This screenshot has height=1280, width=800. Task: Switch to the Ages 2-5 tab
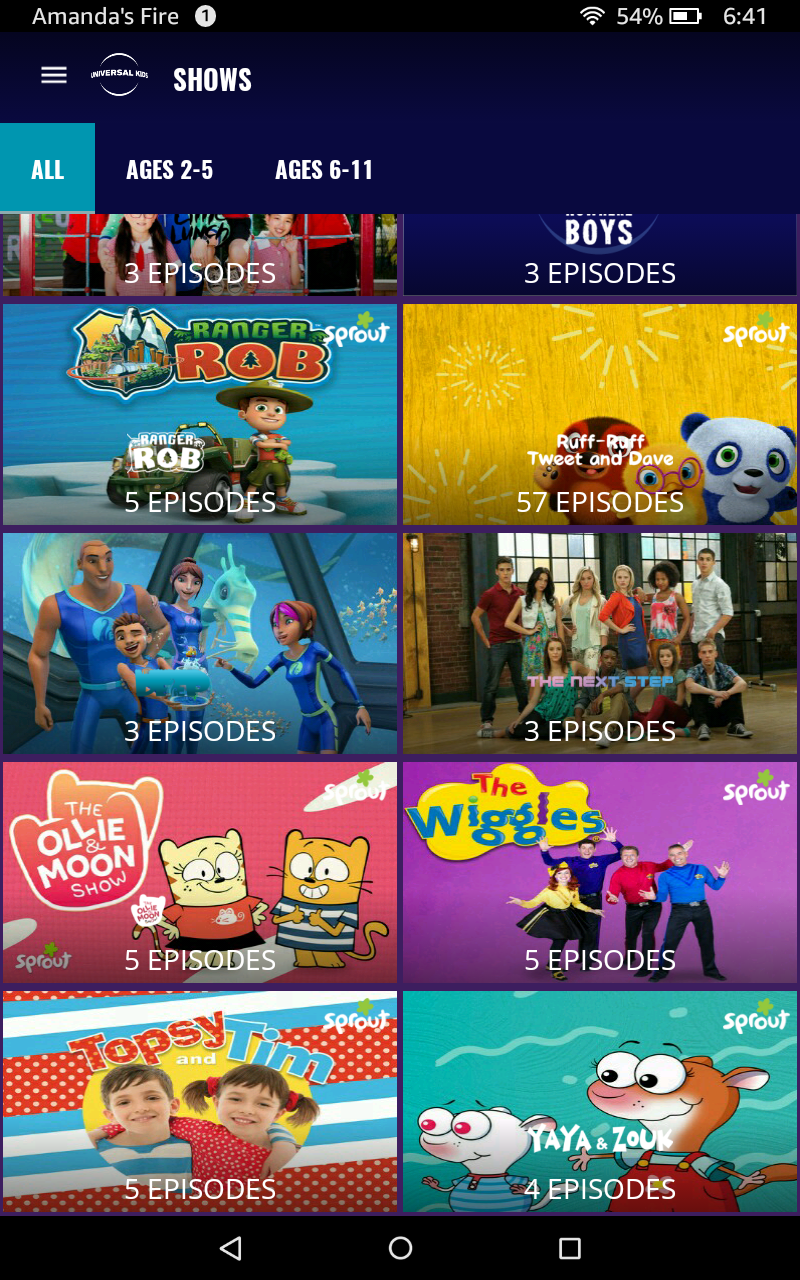[x=169, y=169]
